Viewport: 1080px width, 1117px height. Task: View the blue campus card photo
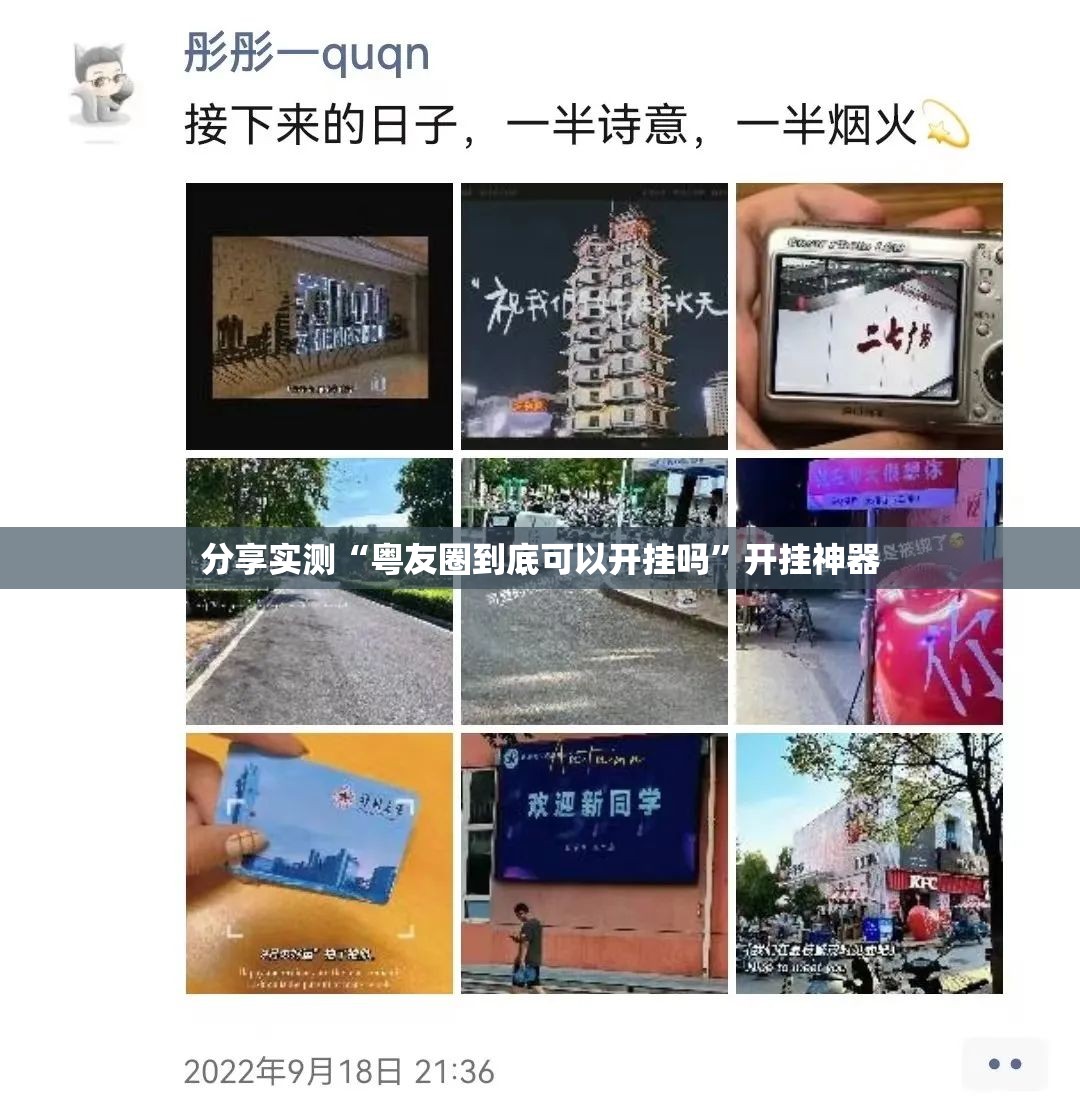[x=319, y=863]
